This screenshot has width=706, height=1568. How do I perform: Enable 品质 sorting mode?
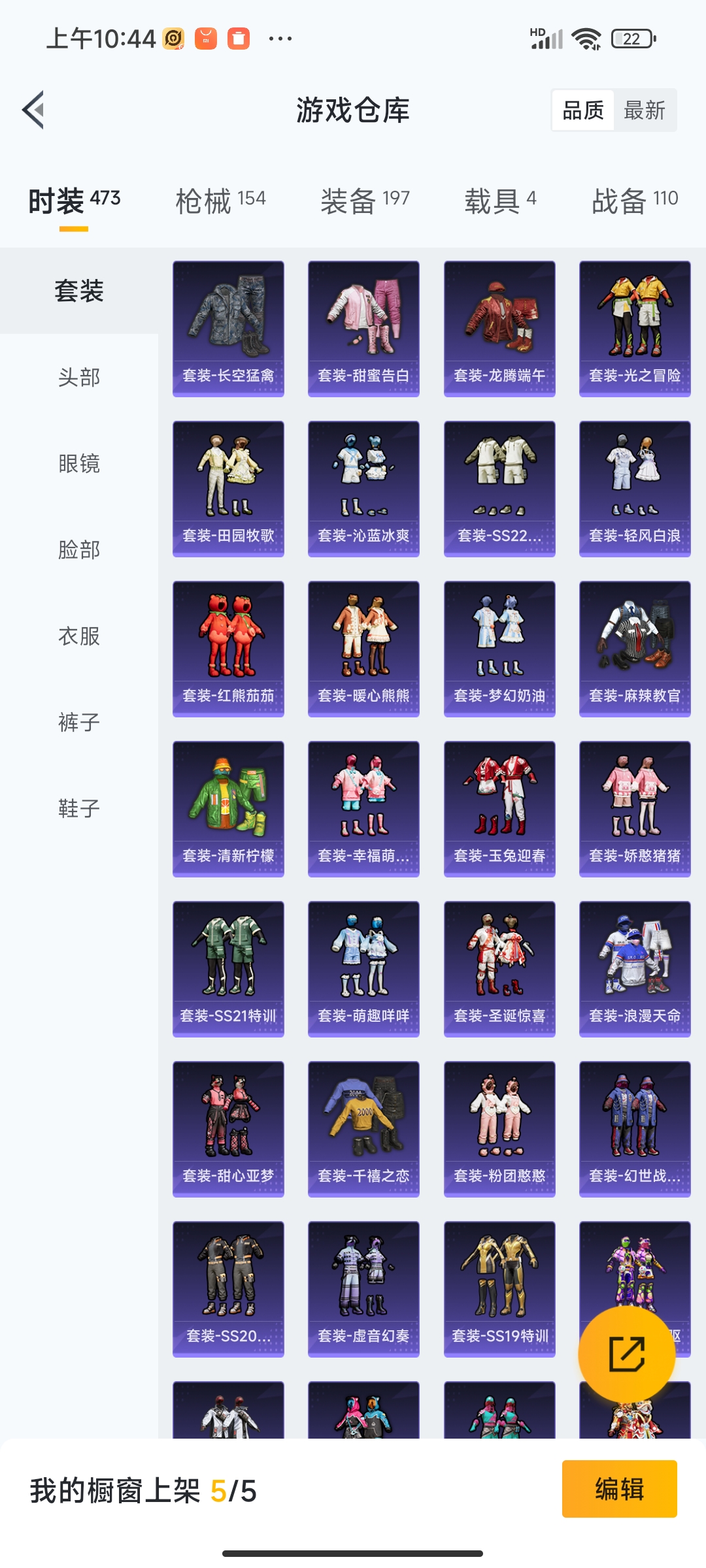[x=582, y=110]
